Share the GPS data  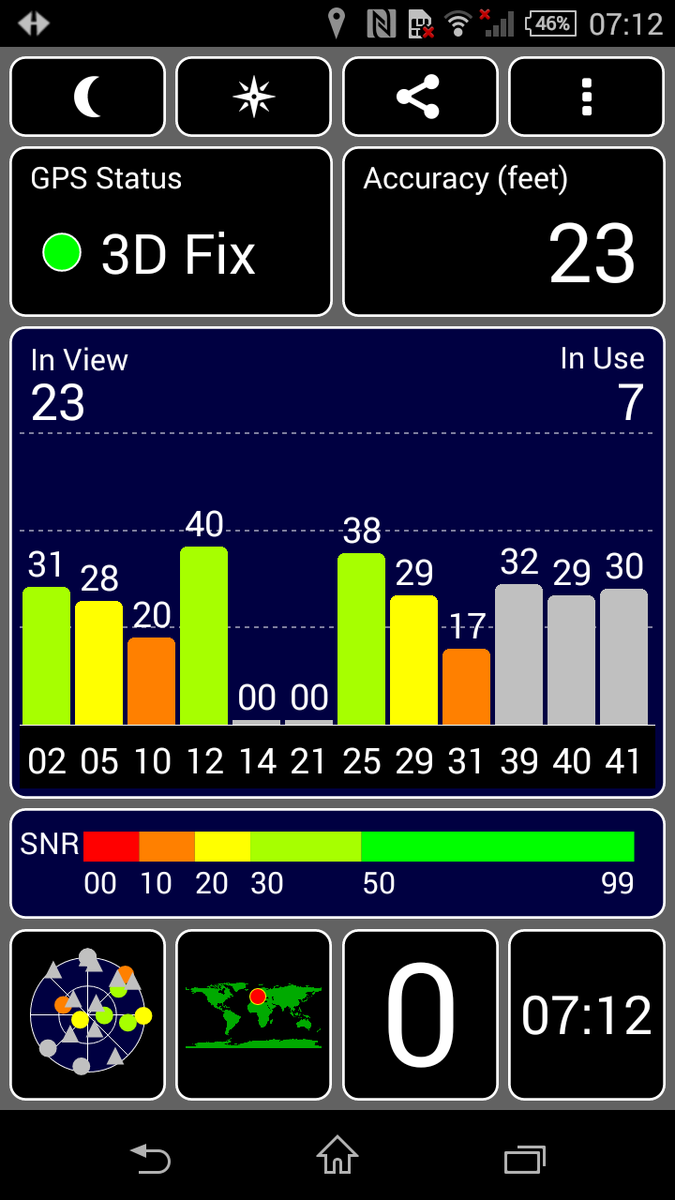tap(420, 97)
